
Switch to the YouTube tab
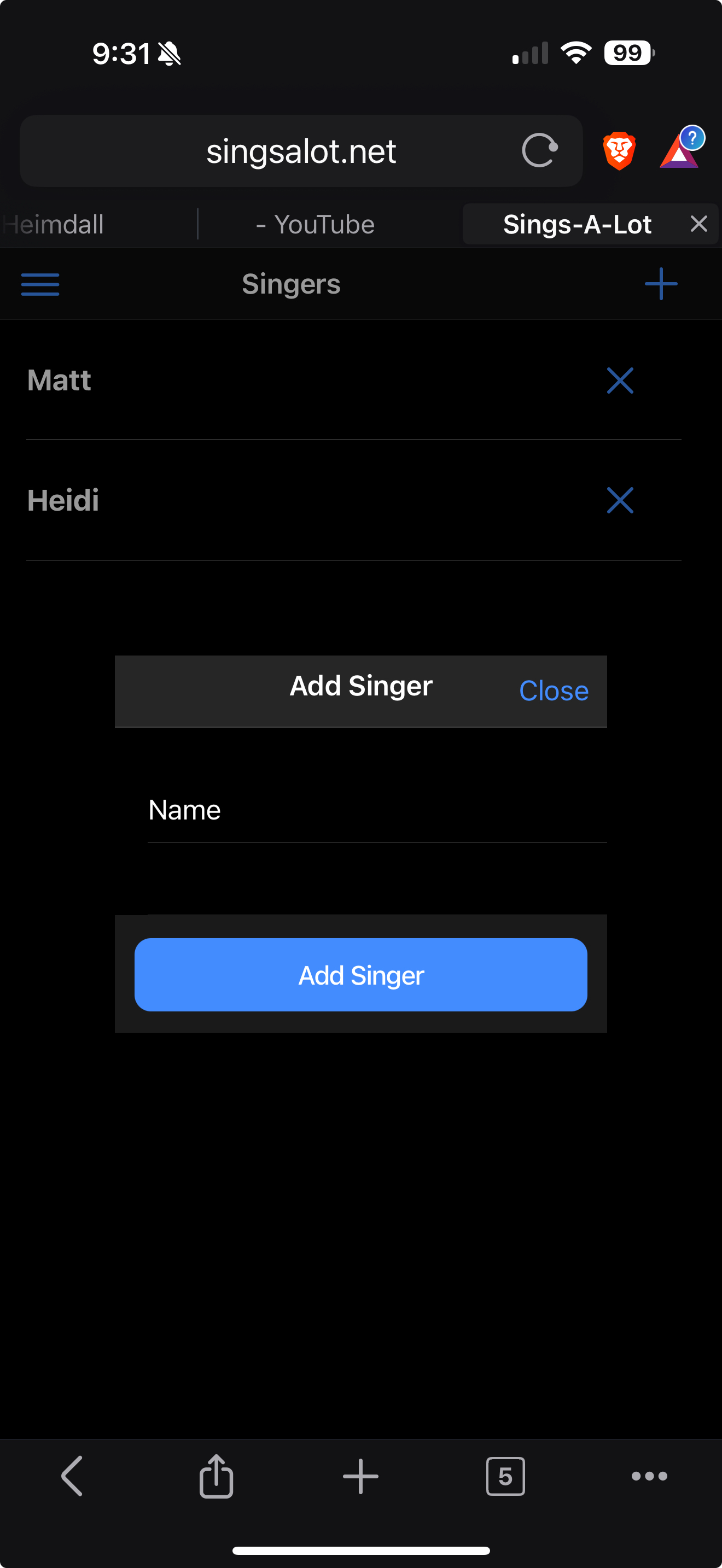tap(315, 225)
